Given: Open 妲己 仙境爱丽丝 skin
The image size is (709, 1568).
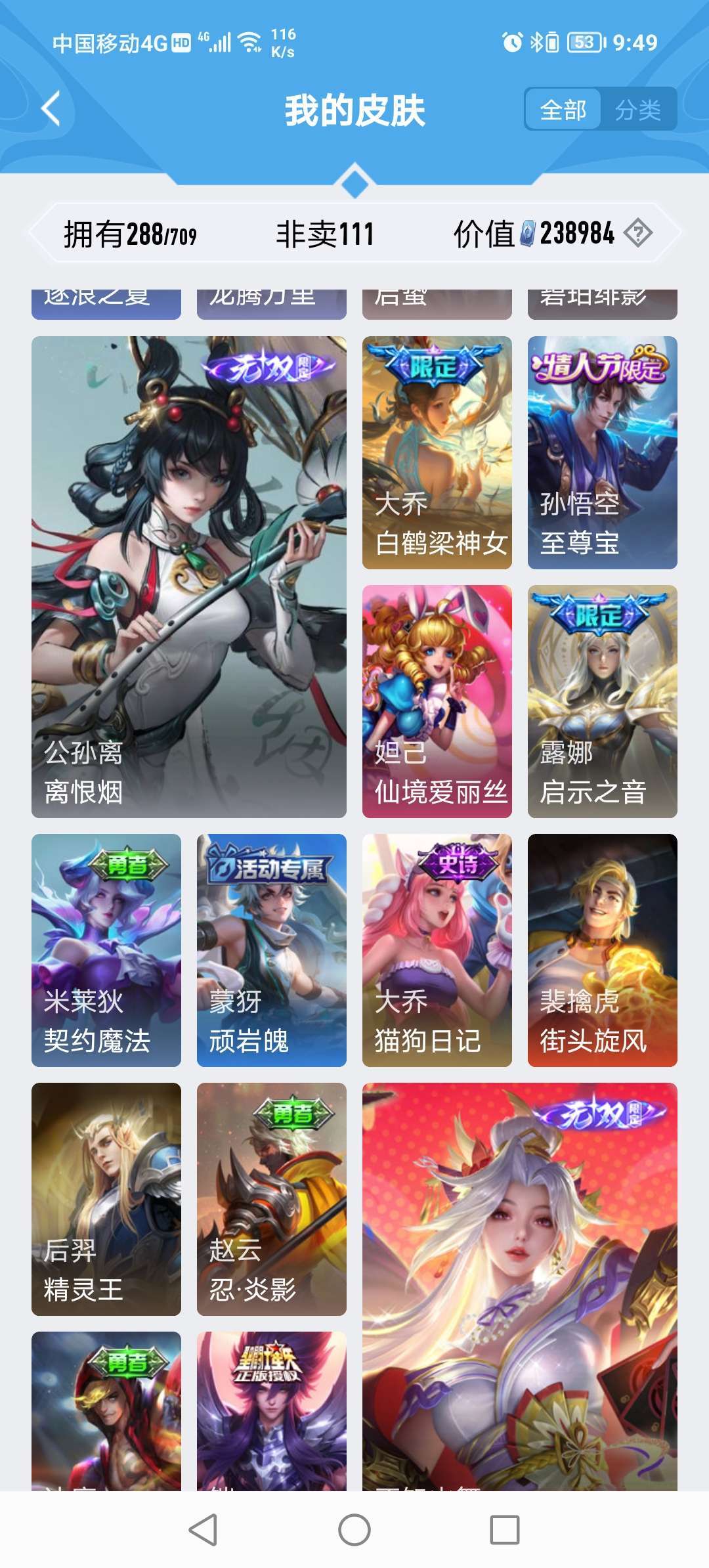Looking at the screenshot, I should (x=437, y=701).
